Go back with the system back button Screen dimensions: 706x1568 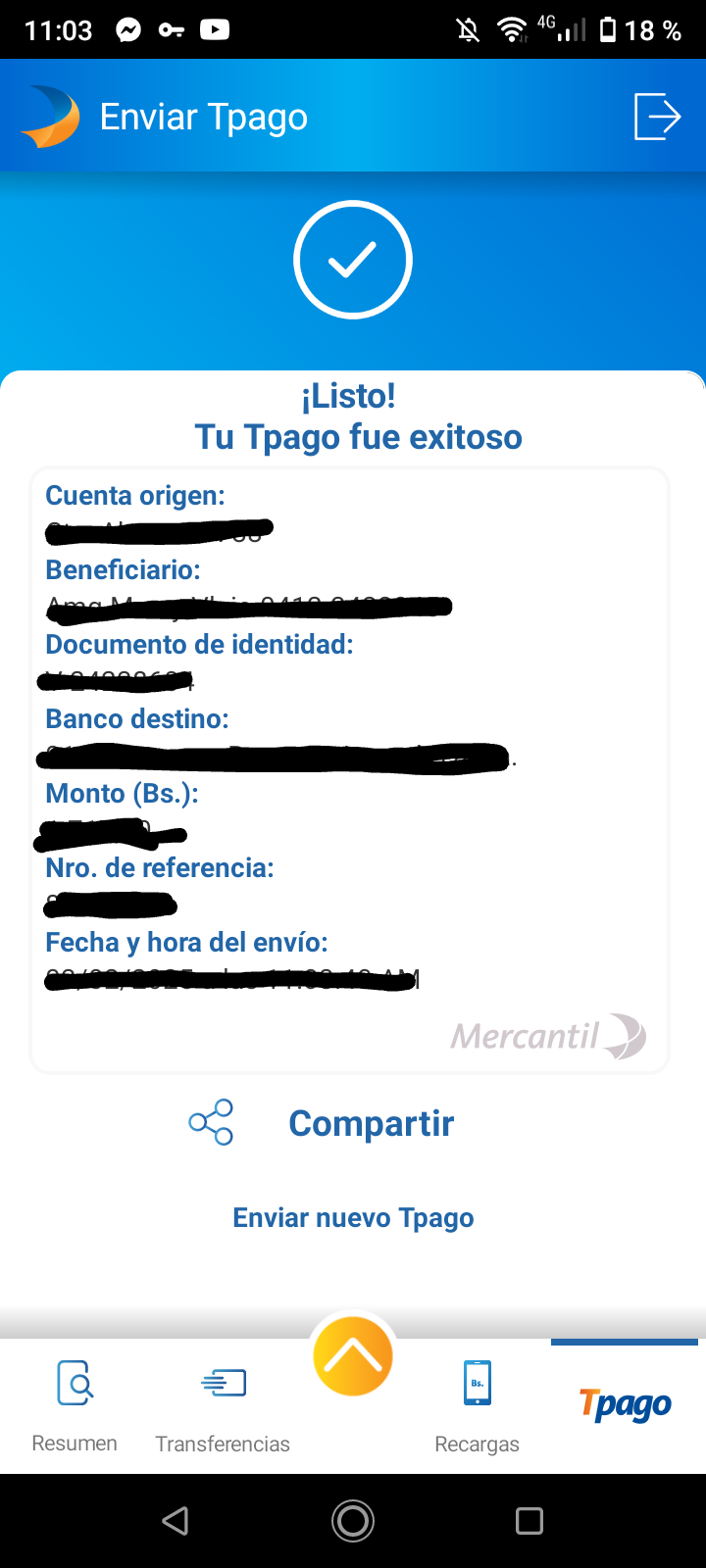coord(176,1520)
